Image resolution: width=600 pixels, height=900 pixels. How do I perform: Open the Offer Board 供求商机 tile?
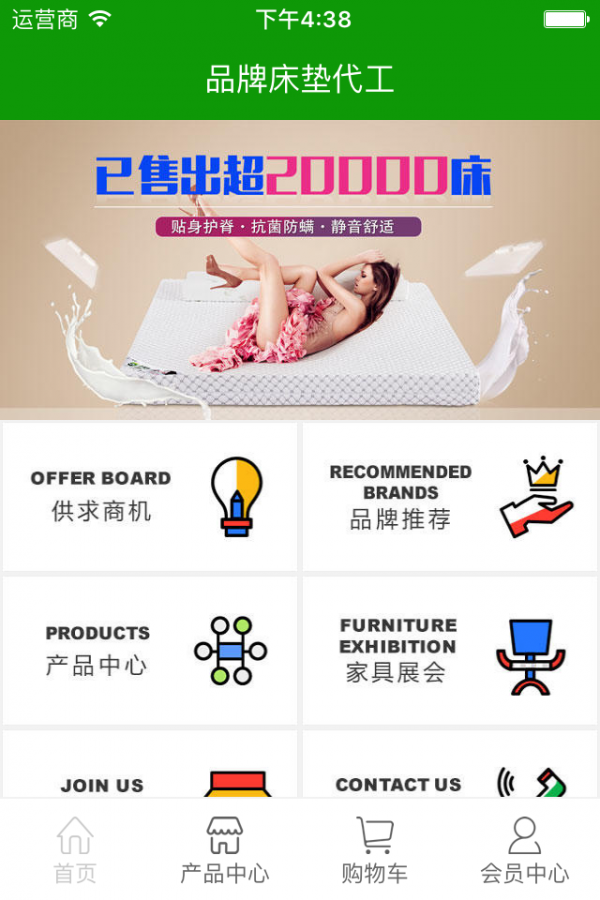click(150, 496)
